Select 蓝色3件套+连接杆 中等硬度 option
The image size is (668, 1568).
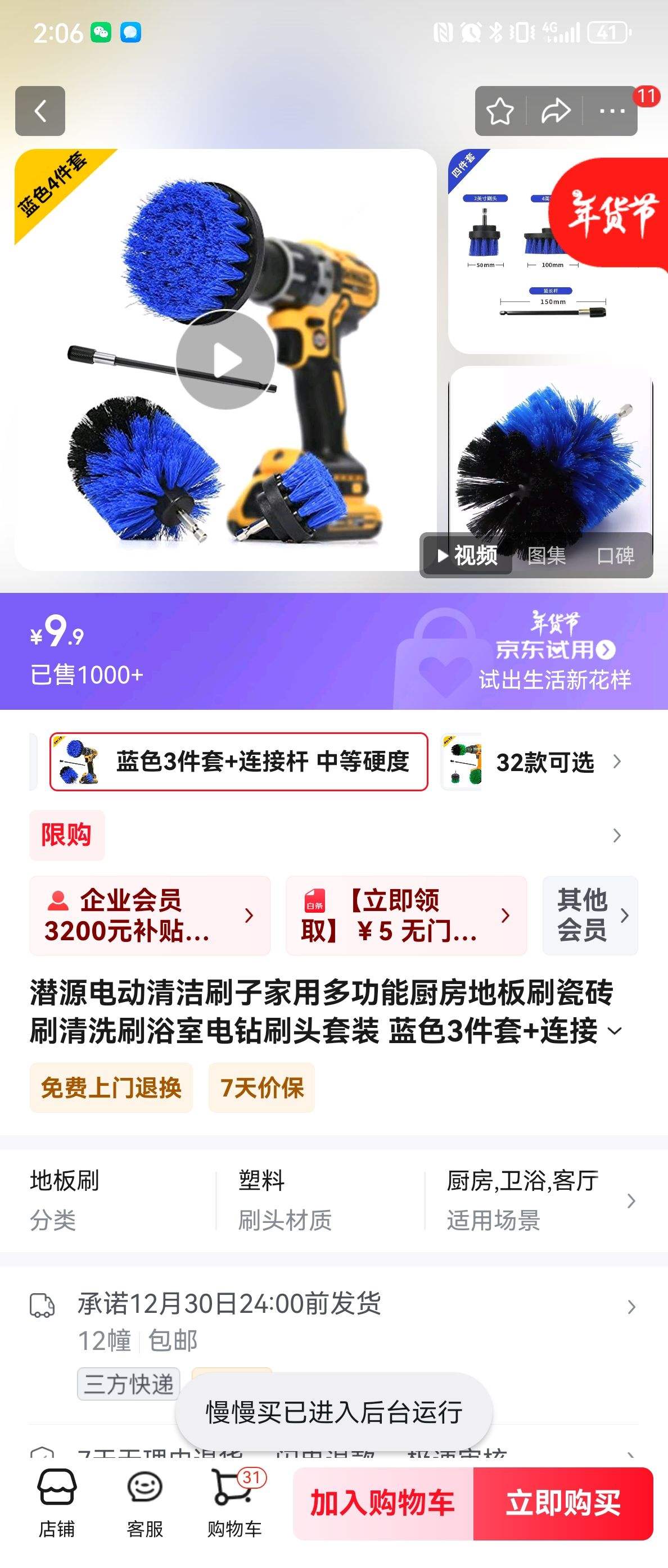click(239, 762)
